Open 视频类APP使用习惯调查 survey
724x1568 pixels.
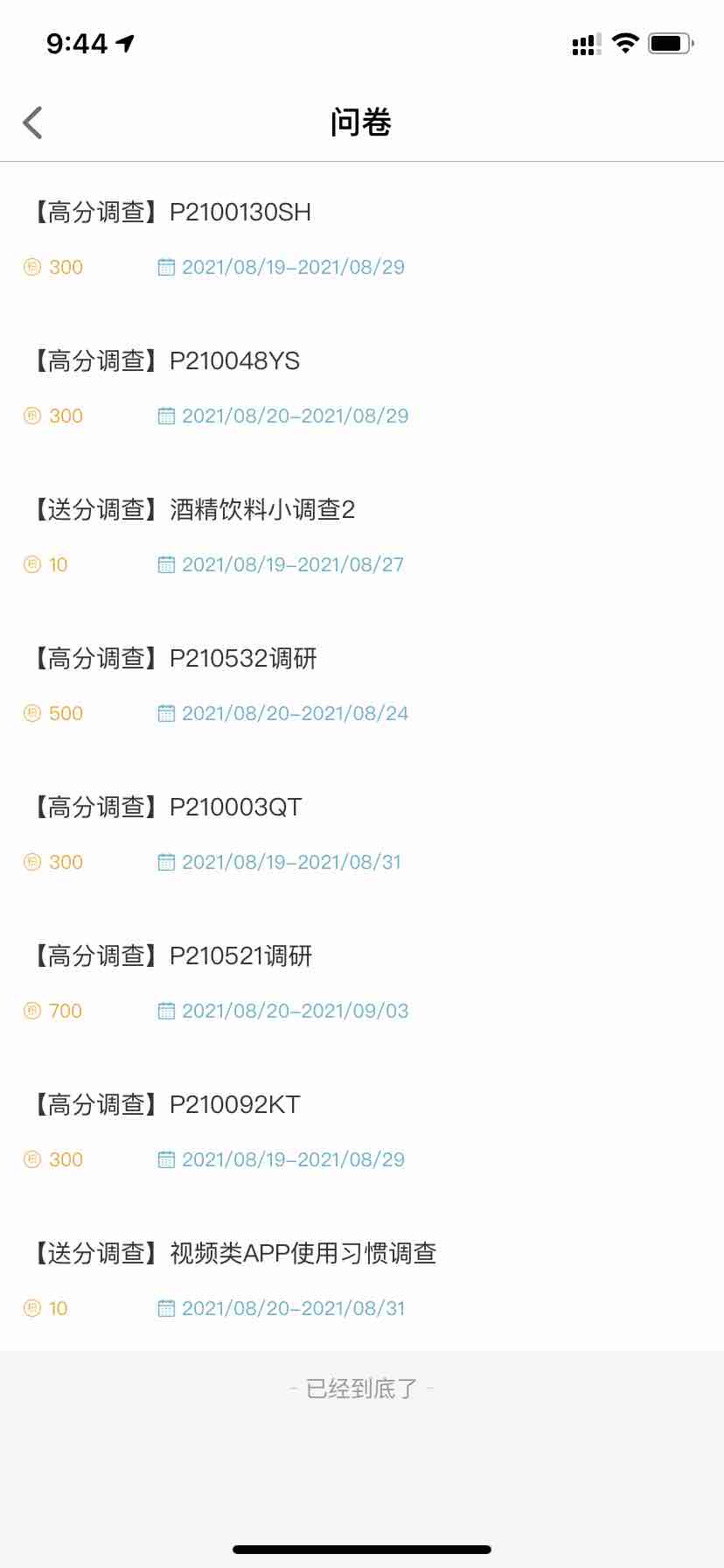[x=362, y=1279]
